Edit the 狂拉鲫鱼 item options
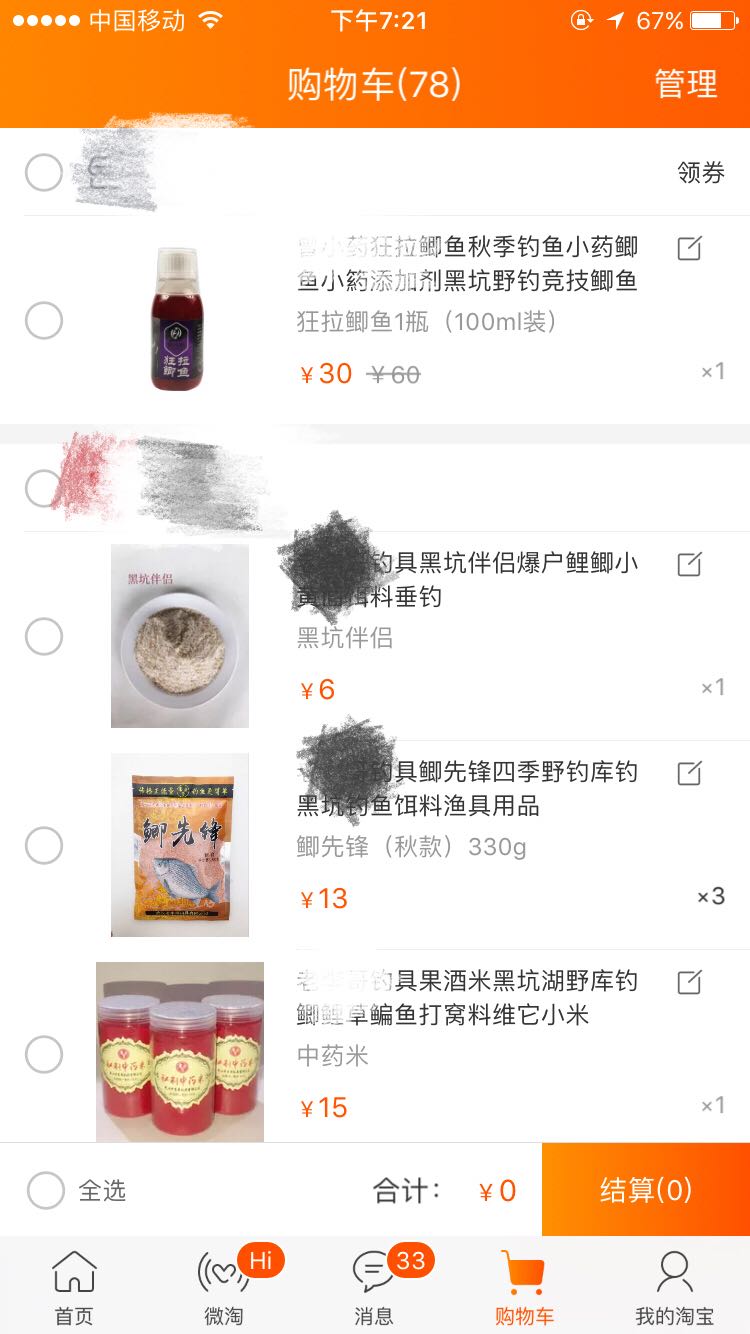Viewport: 750px width, 1334px height. point(689,248)
